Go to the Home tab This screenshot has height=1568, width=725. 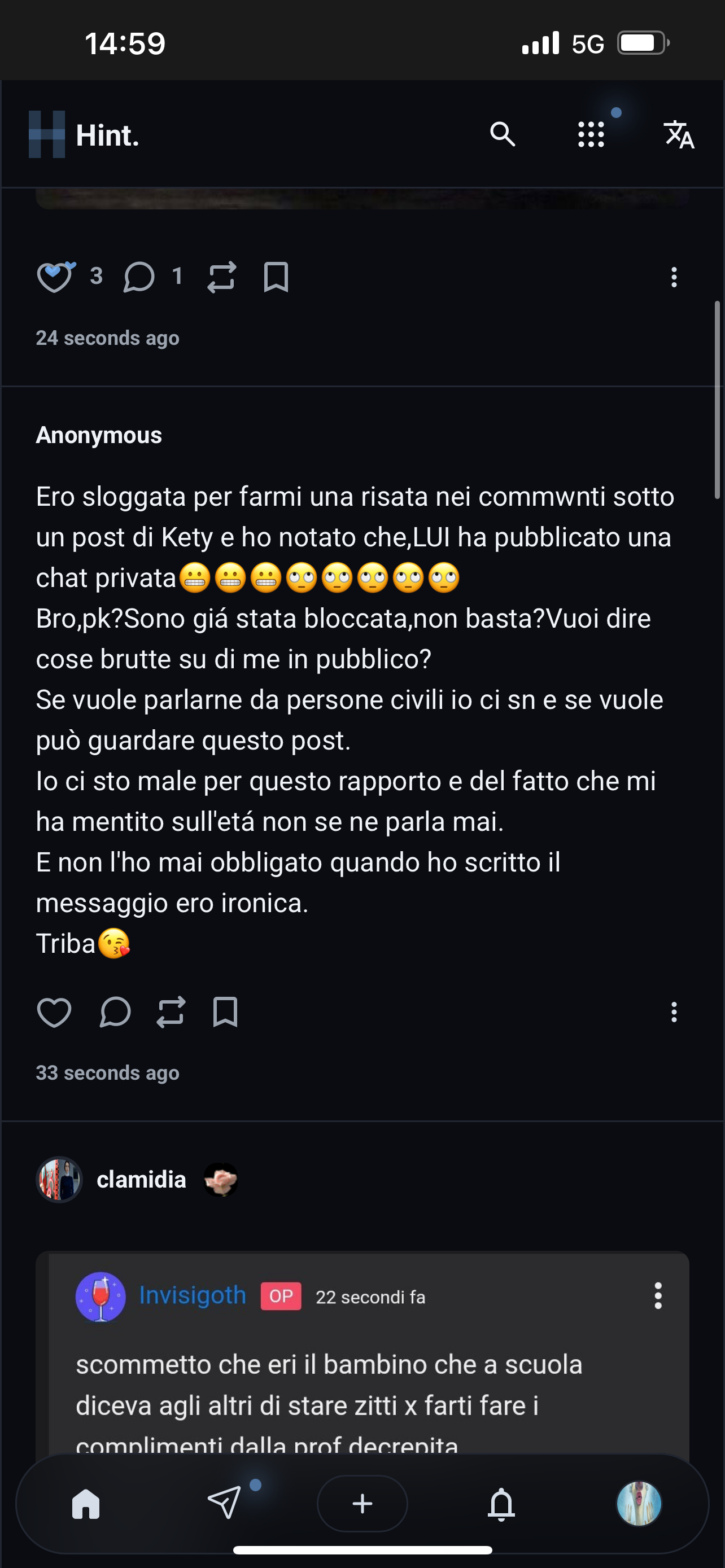[x=86, y=1504]
